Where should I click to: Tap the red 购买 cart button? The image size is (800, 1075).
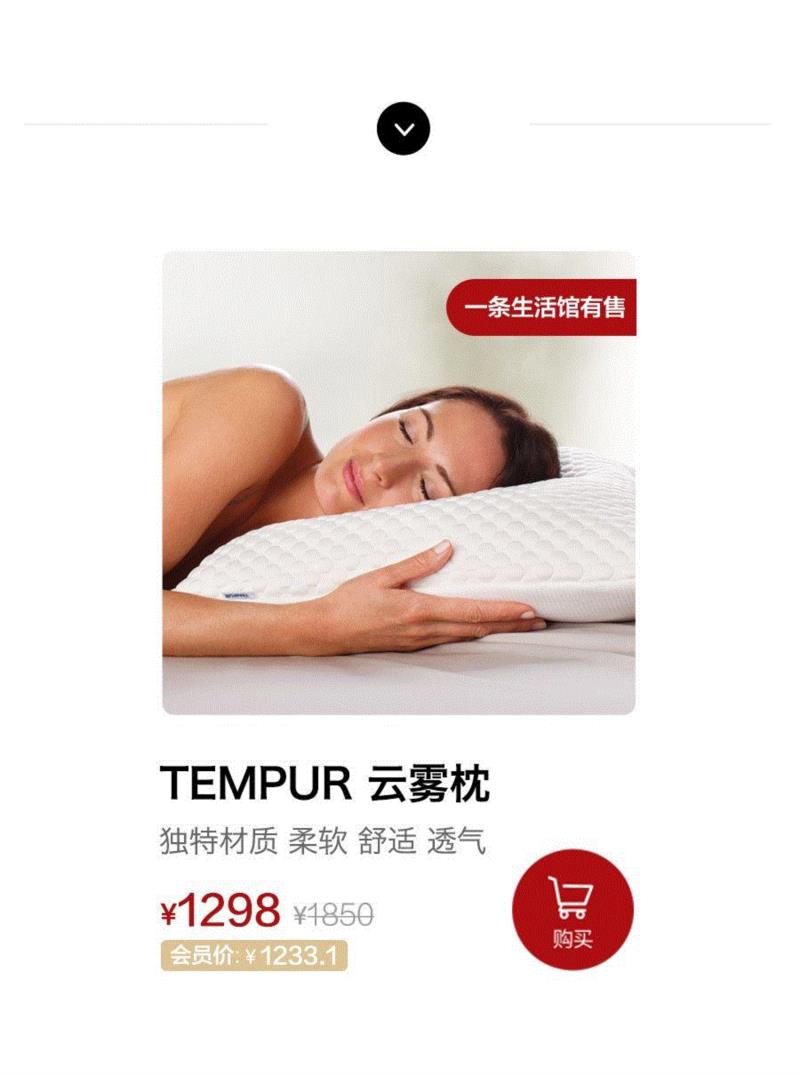[x=572, y=909]
